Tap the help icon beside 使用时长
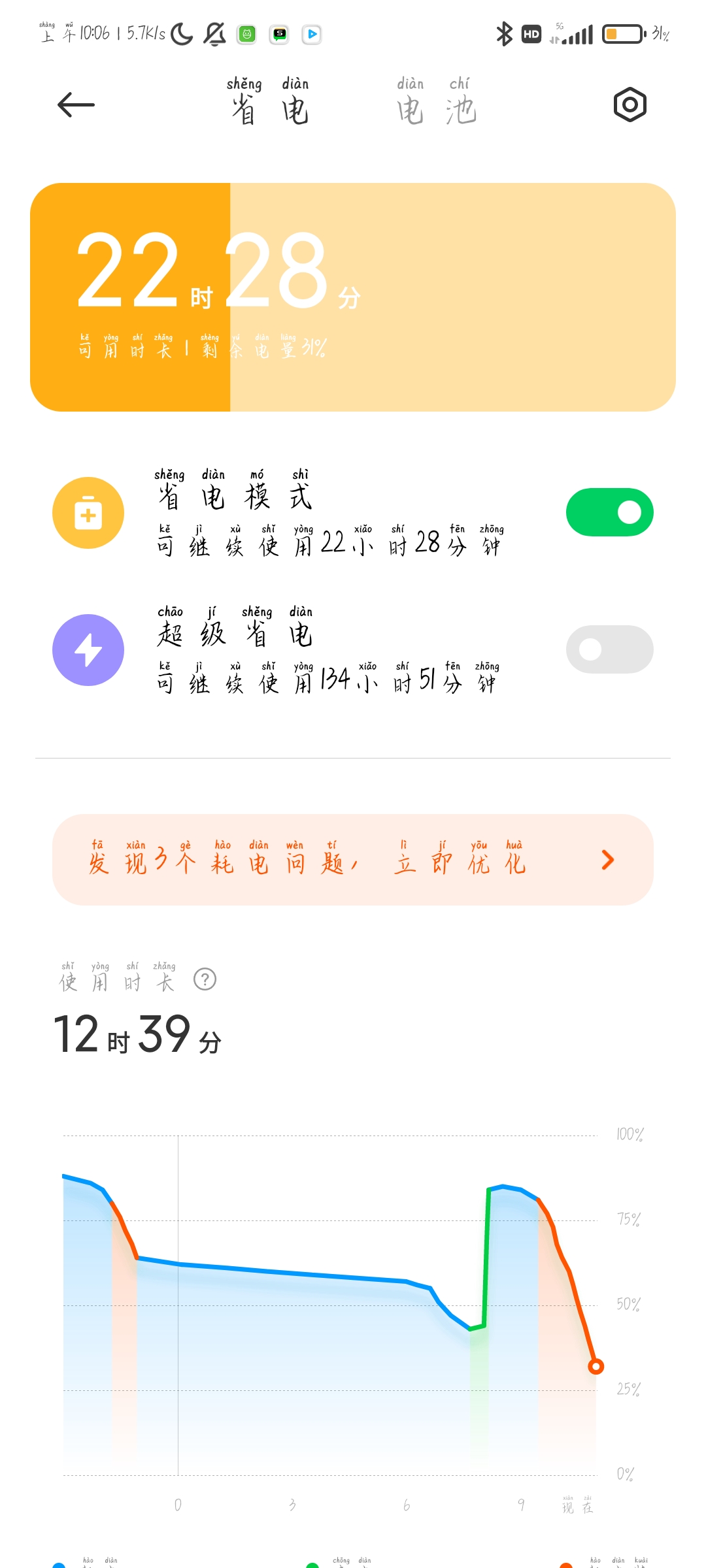The width and height of the screenshot is (706, 1568). (205, 979)
